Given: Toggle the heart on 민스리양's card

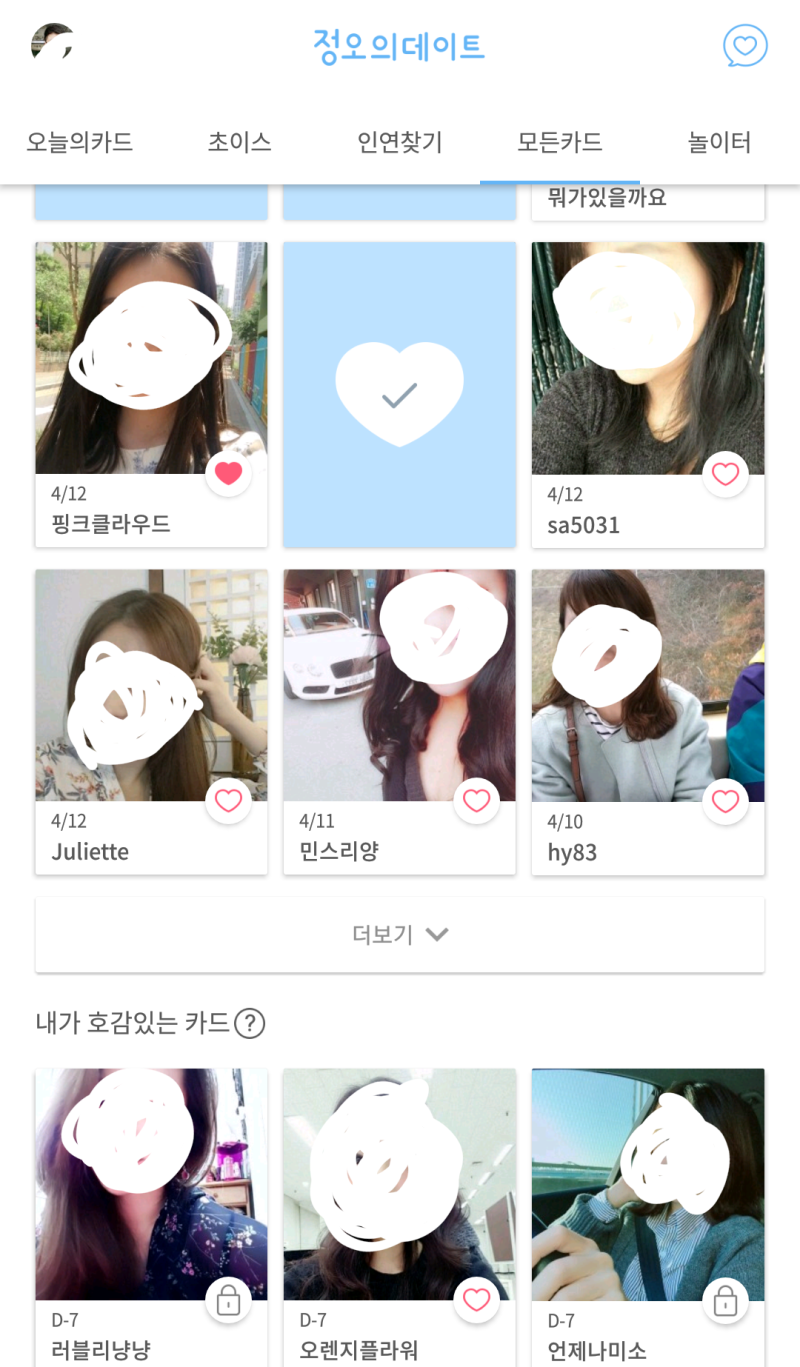Looking at the screenshot, I should point(477,800).
